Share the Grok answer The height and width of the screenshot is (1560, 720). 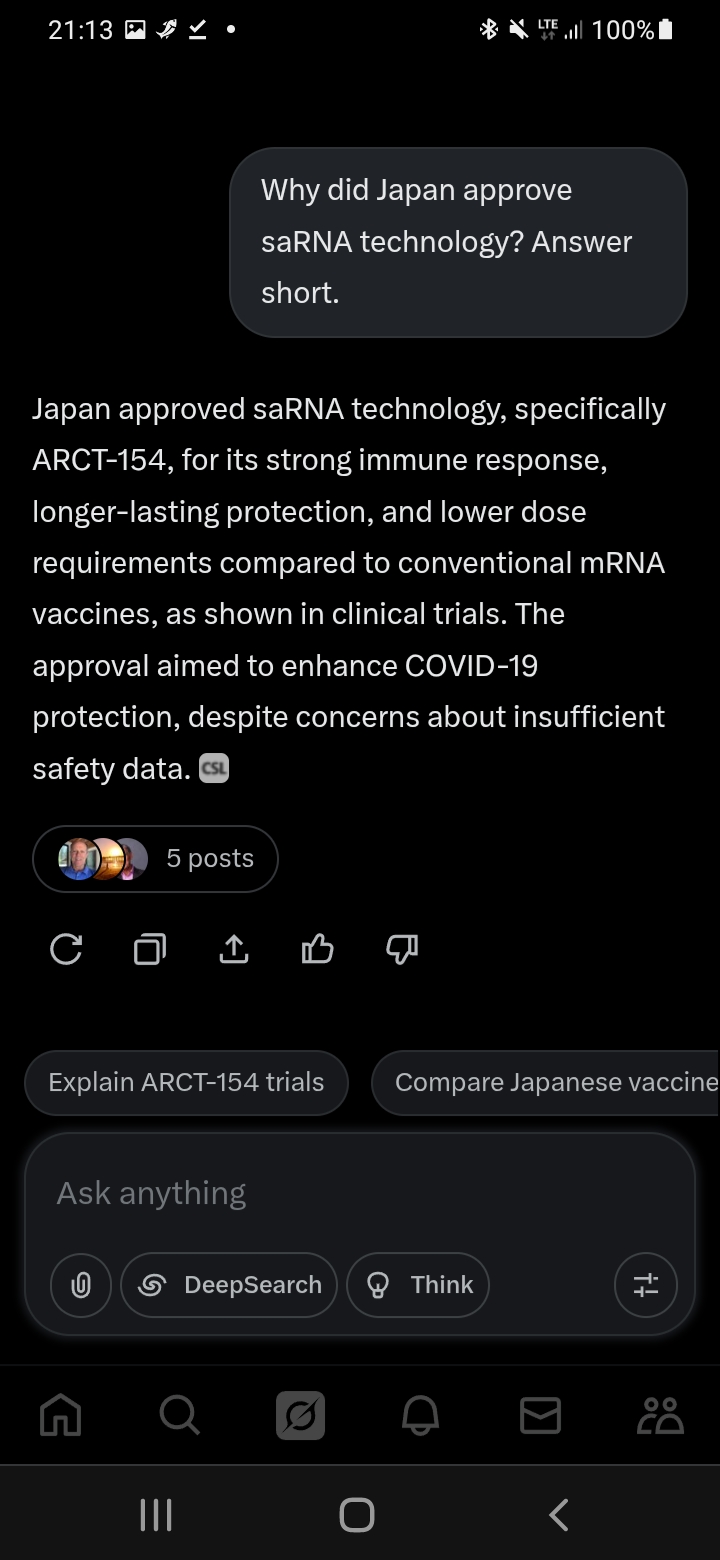coord(233,949)
